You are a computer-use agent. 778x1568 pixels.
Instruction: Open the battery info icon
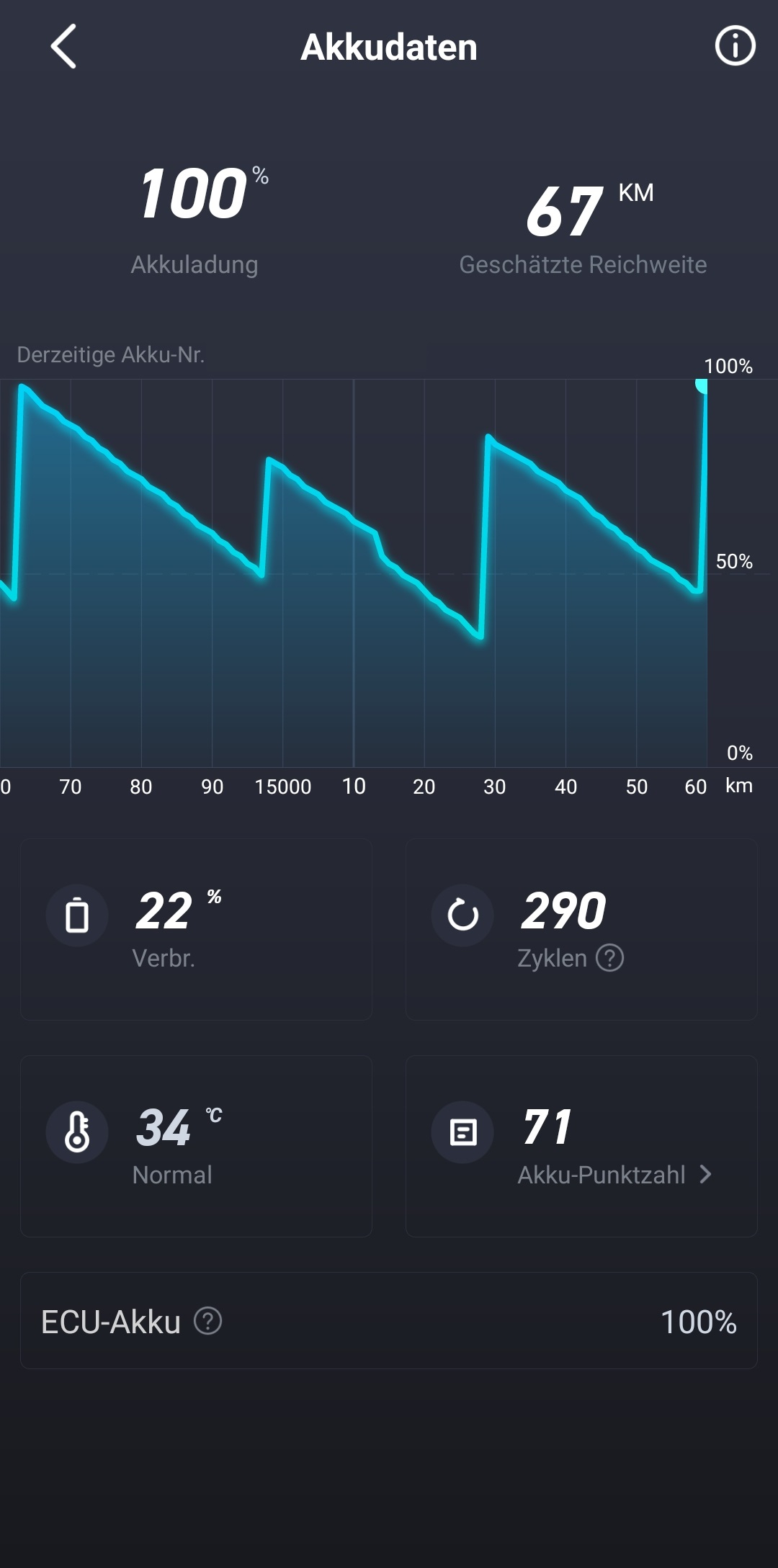coord(735,47)
